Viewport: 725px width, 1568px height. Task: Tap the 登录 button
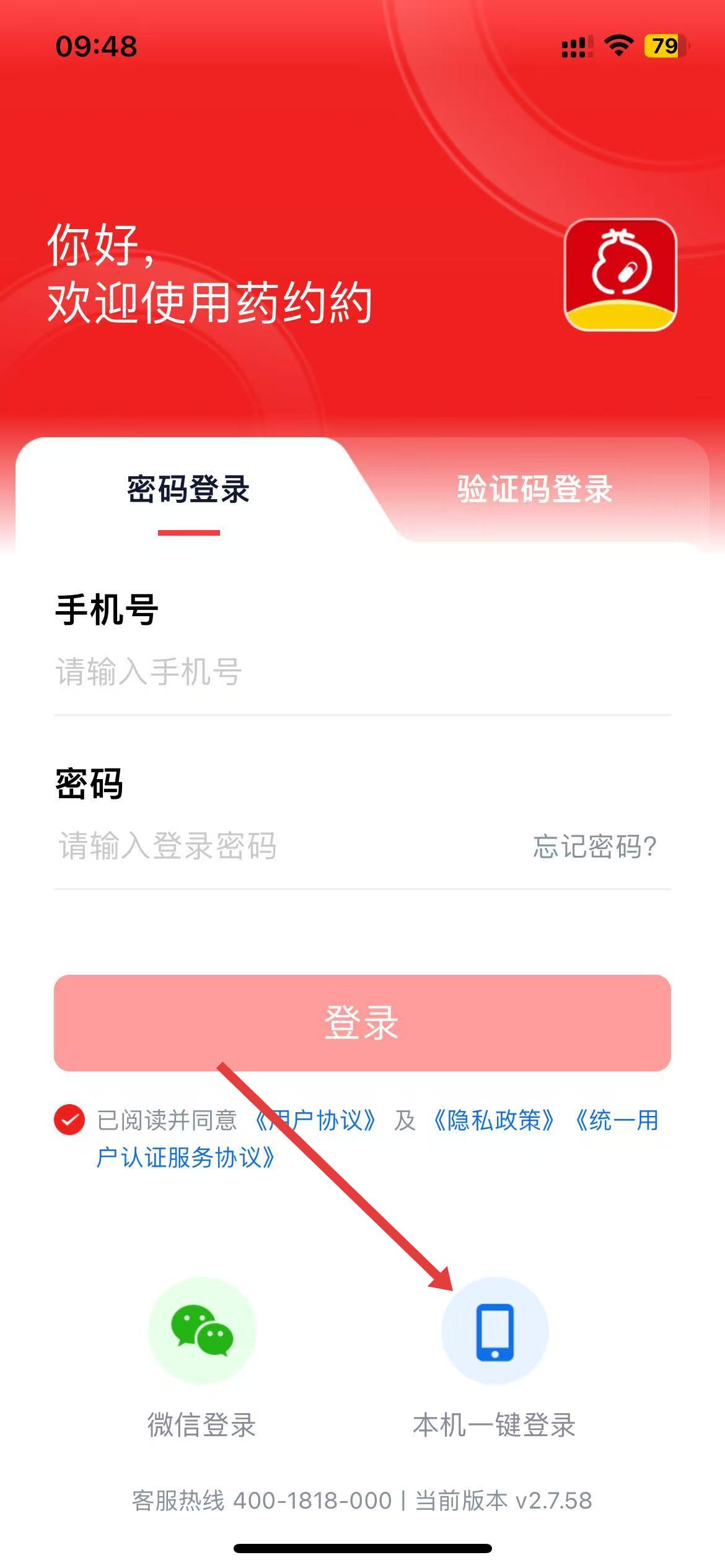(362, 1022)
